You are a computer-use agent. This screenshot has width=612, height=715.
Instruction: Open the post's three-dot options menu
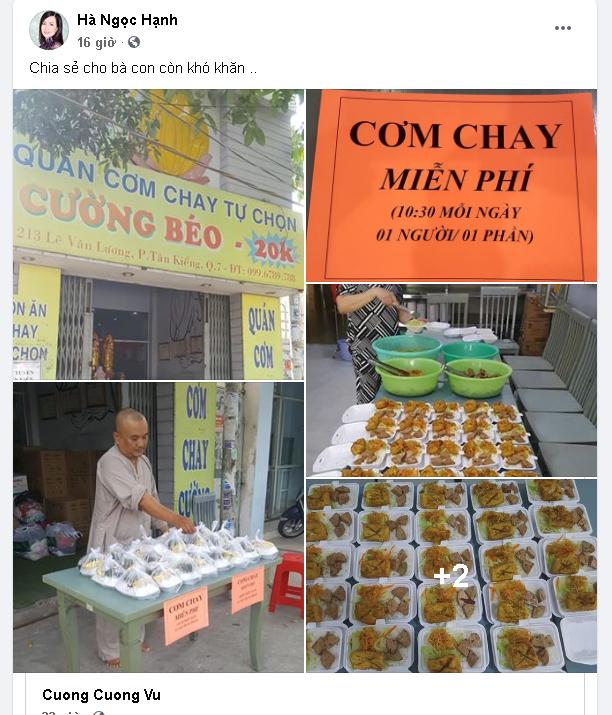(563, 28)
